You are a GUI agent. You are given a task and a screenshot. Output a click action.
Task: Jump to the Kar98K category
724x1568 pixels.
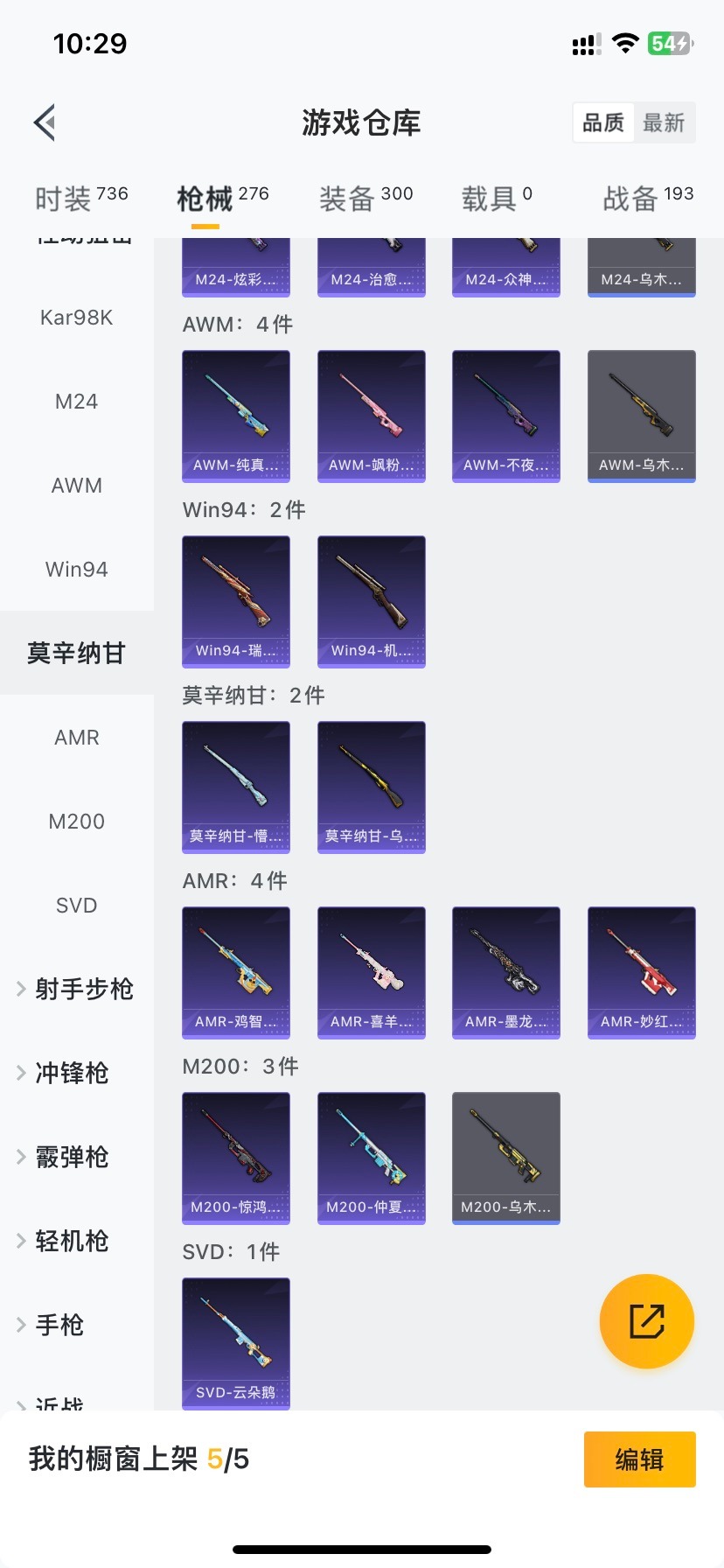click(77, 318)
